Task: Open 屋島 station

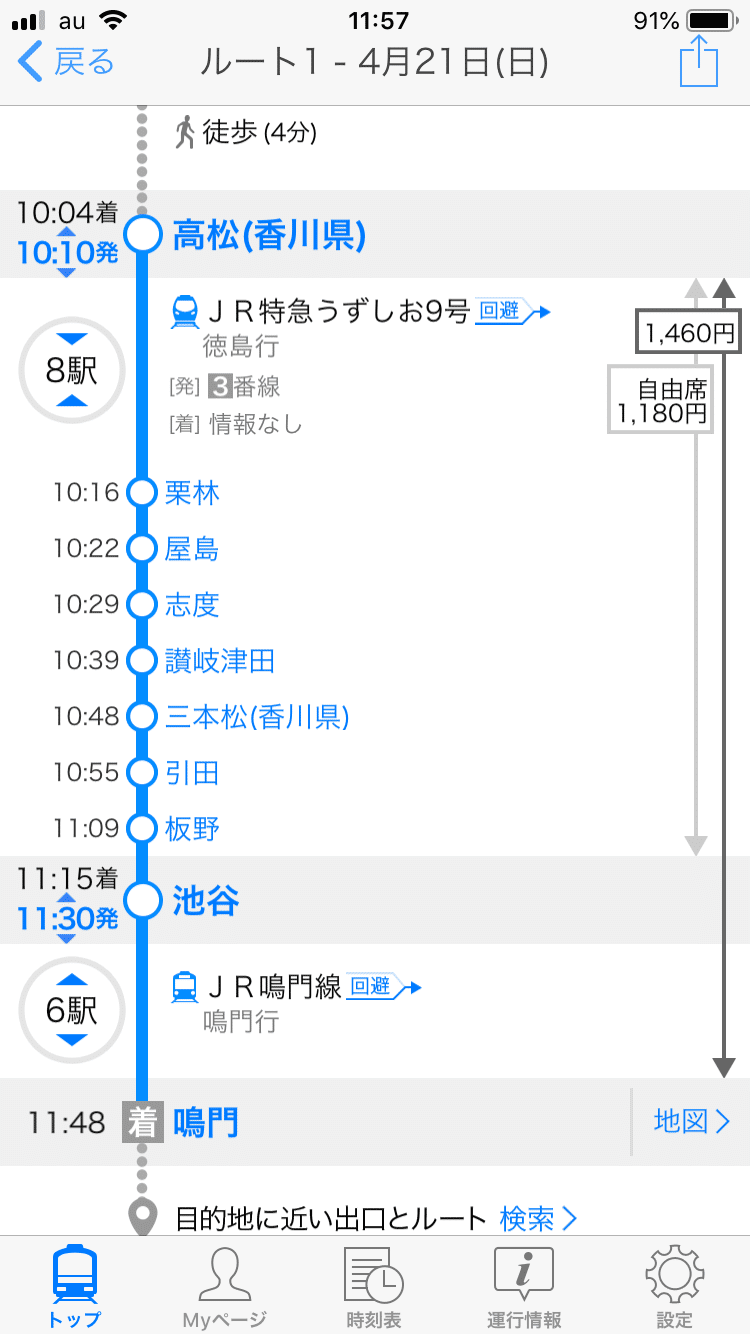Action: coord(192,549)
